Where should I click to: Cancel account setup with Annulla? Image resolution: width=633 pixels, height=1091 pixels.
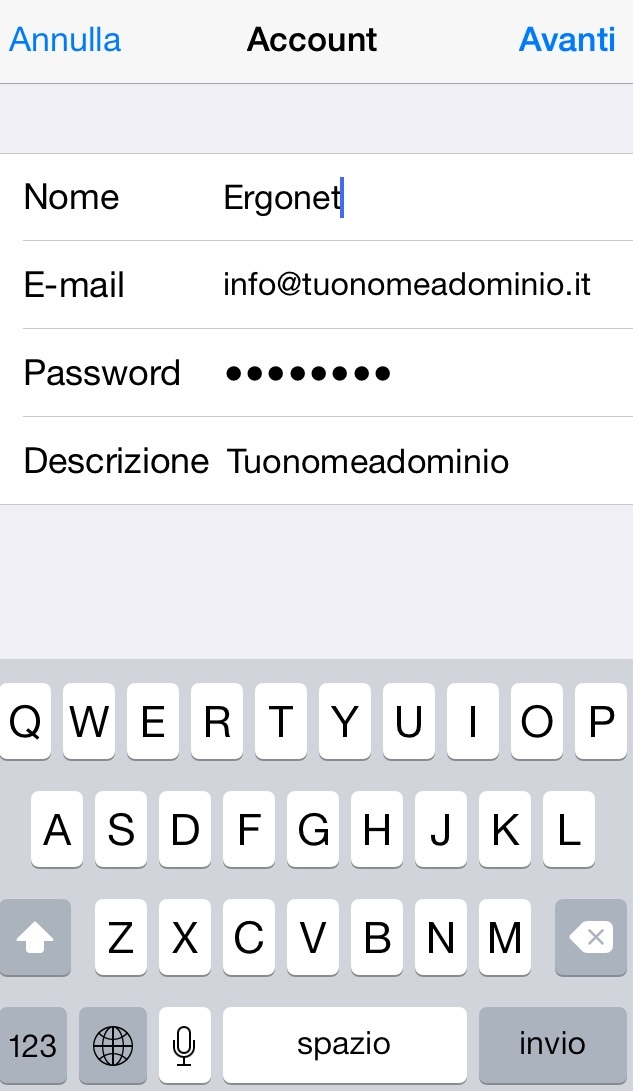[65, 40]
